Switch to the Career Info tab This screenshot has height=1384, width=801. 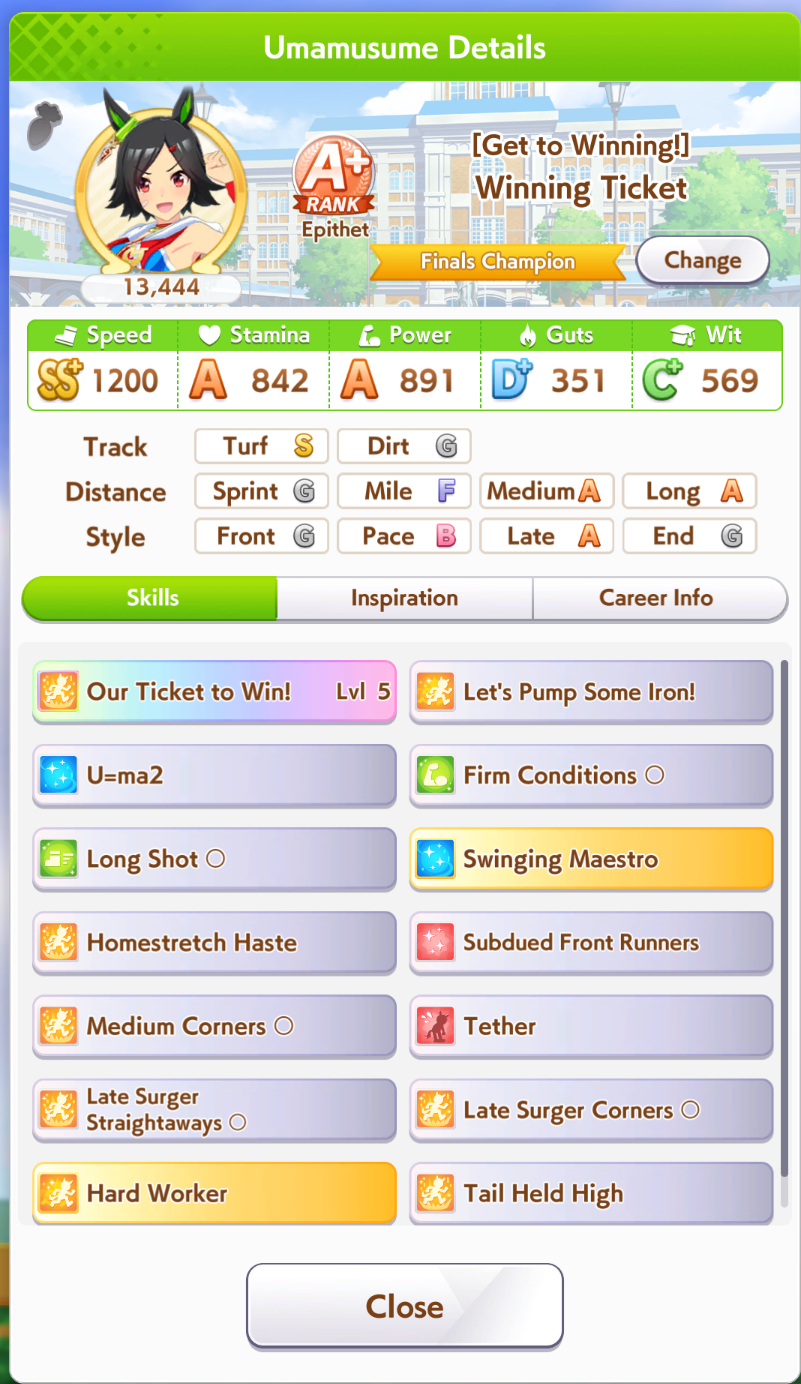[656, 598]
